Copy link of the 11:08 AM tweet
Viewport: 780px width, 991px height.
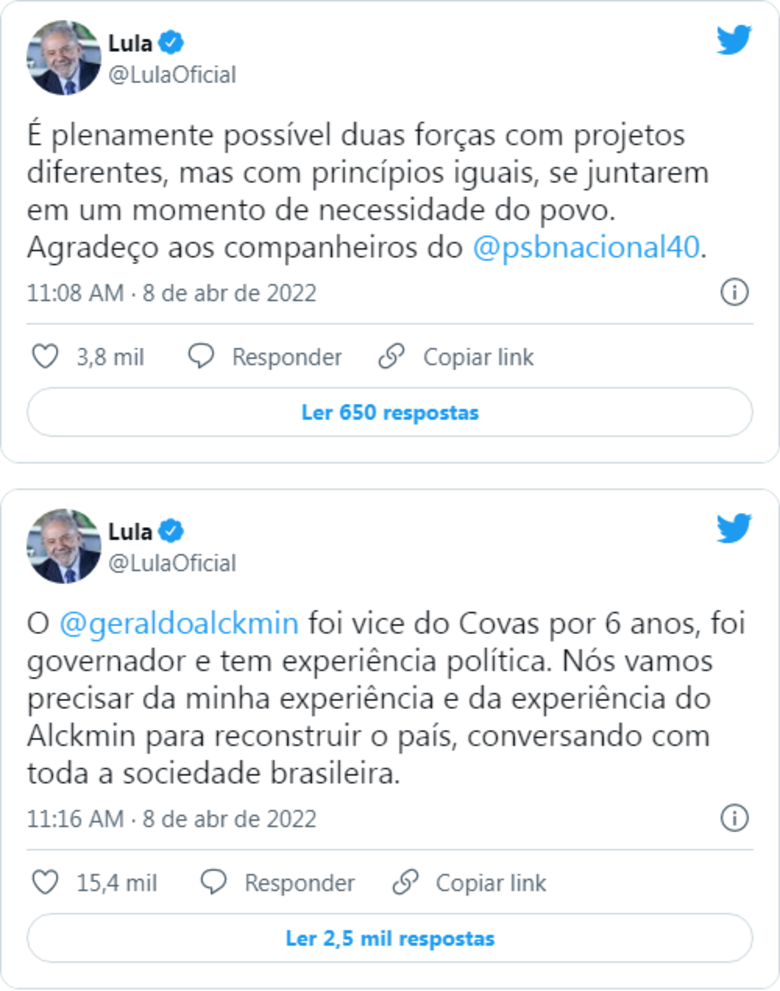tap(456, 357)
